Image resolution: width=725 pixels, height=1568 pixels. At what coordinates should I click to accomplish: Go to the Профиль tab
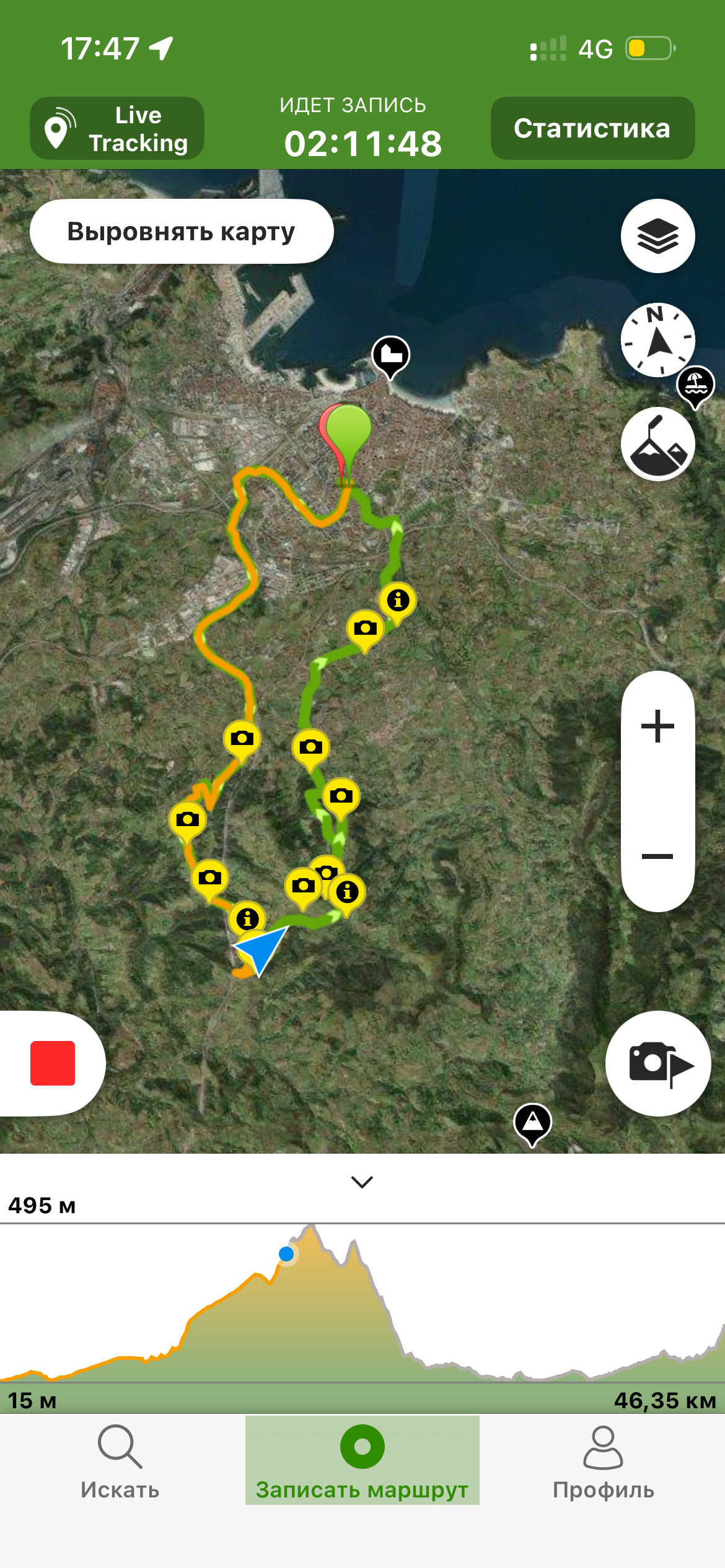(603, 1461)
